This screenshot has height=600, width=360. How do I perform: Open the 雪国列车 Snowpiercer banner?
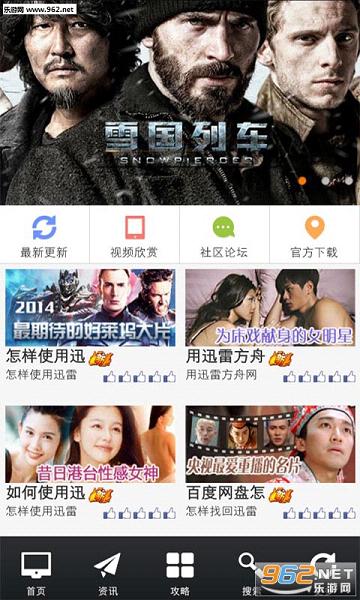pyautogui.click(x=180, y=103)
